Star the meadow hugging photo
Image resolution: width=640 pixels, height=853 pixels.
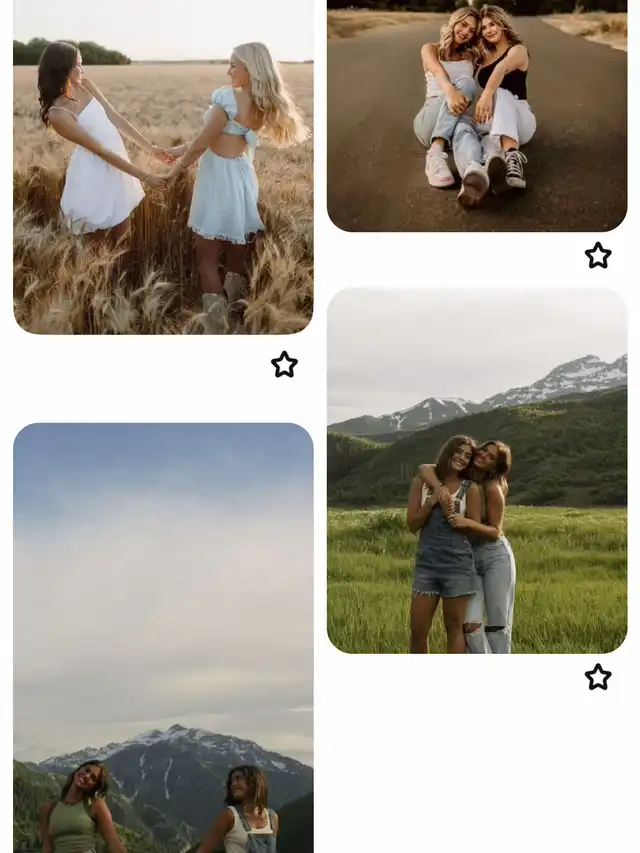(x=598, y=677)
